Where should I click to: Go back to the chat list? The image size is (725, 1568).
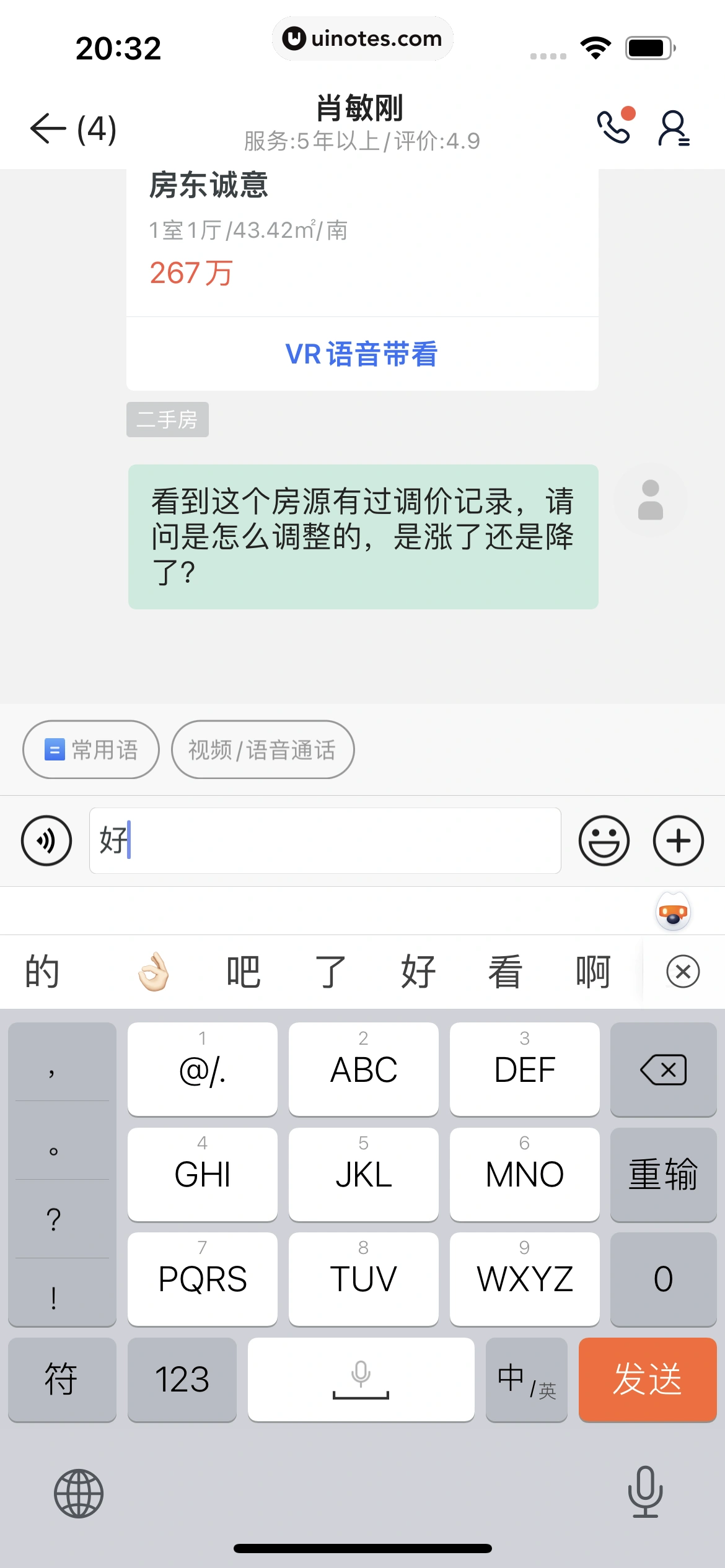[x=48, y=129]
